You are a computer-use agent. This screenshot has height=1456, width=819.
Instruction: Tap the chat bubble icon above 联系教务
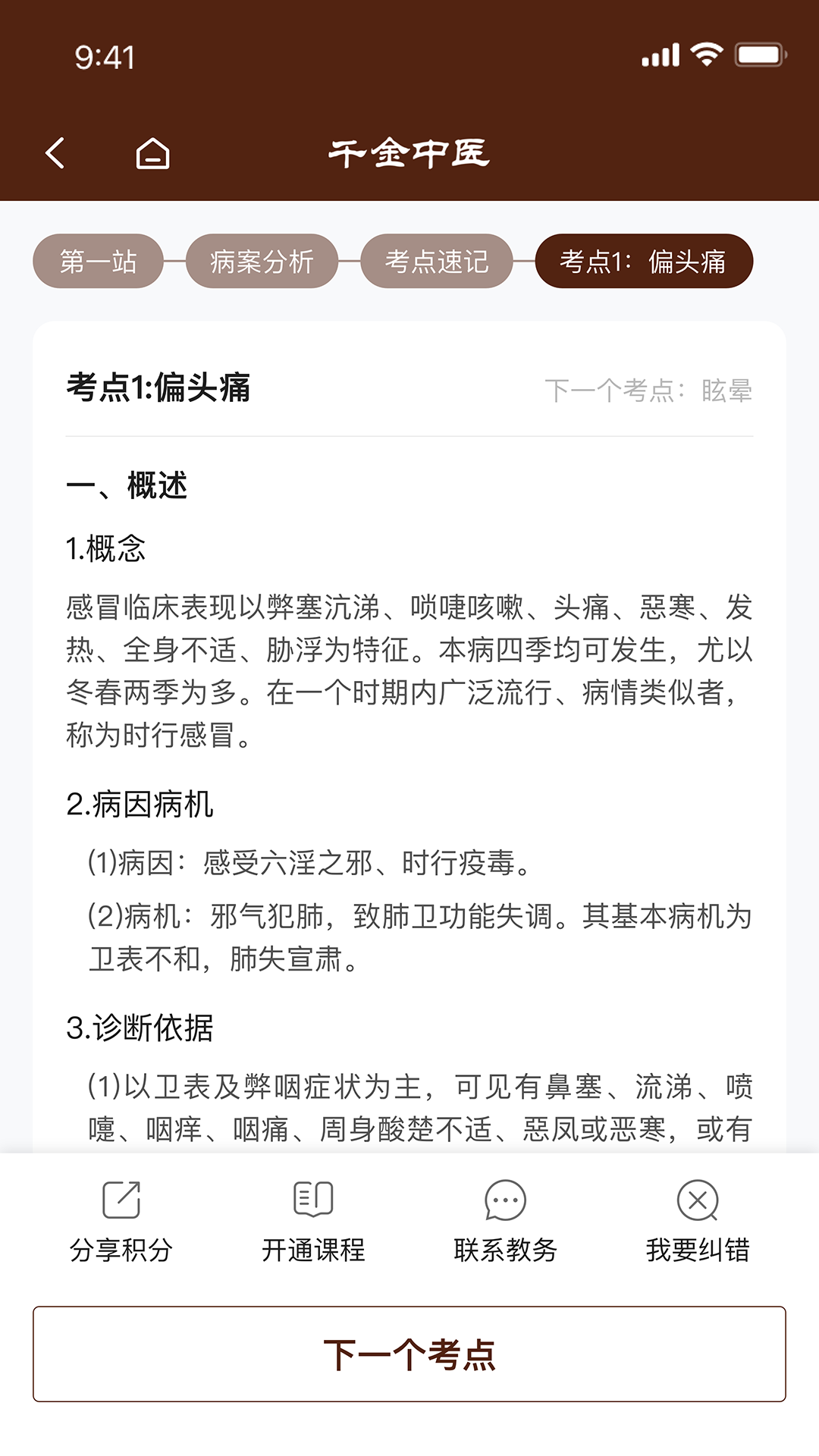point(504,1200)
